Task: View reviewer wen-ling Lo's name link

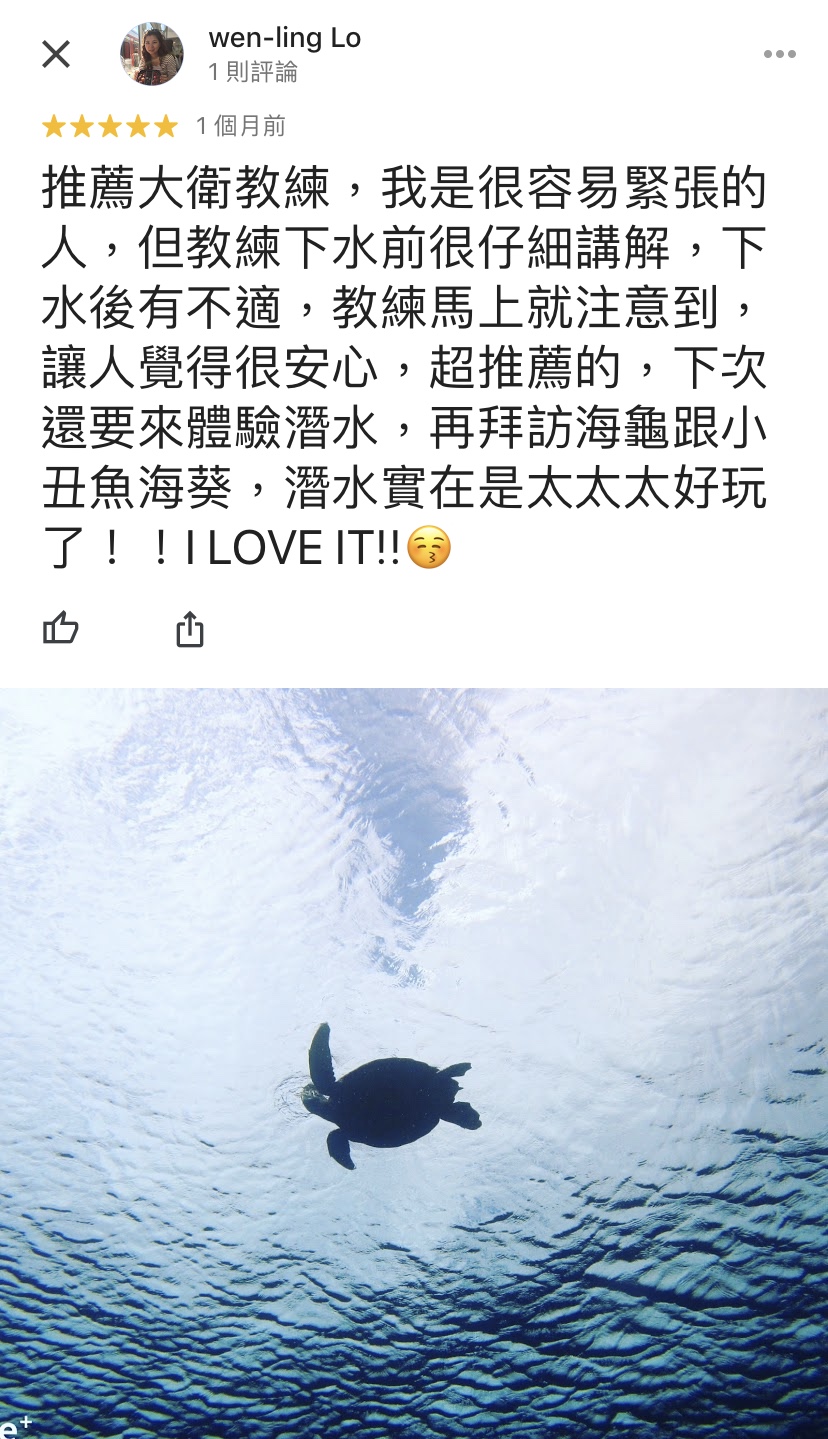Action: click(x=285, y=38)
